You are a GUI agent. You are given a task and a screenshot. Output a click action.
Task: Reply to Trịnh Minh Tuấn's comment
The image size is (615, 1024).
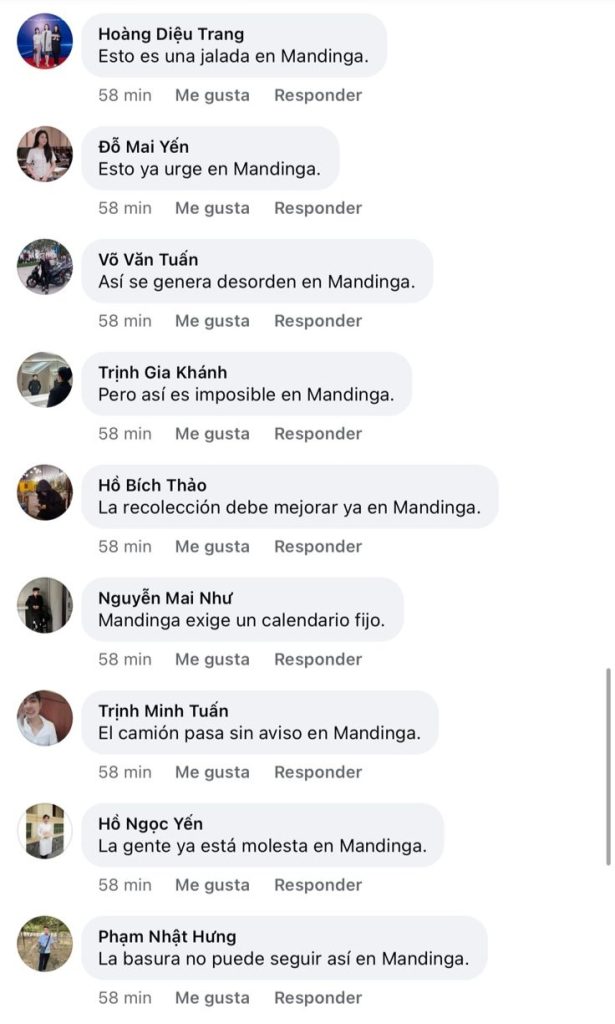[x=317, y=772]
